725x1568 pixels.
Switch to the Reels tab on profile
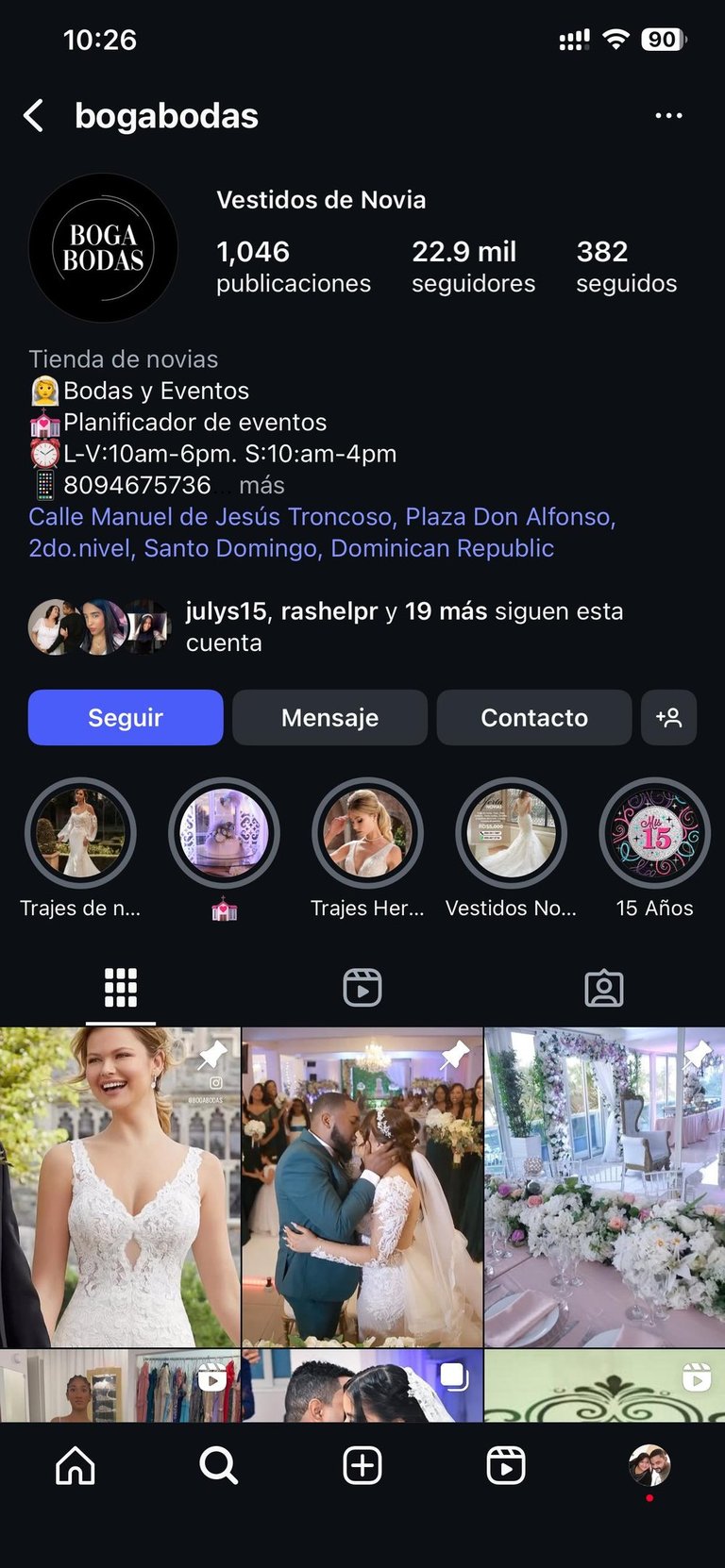[x=362, y=988]
